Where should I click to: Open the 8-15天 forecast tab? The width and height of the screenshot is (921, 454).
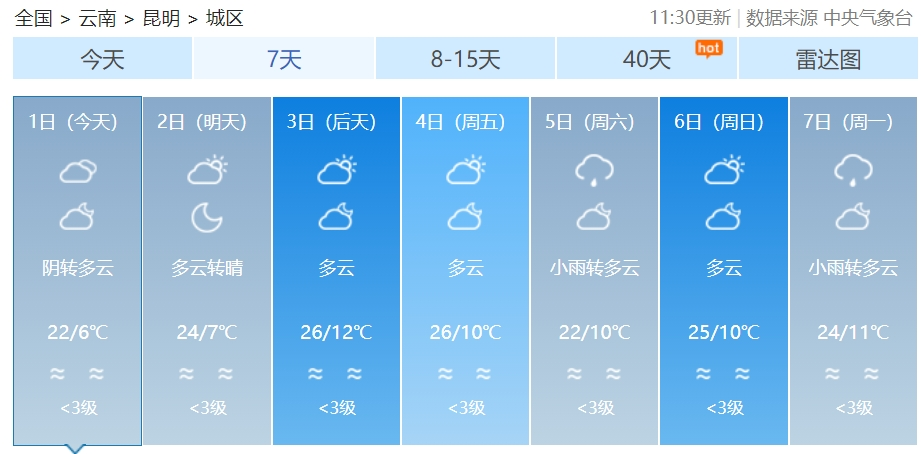pyautogui.click(x=465, y=59)
